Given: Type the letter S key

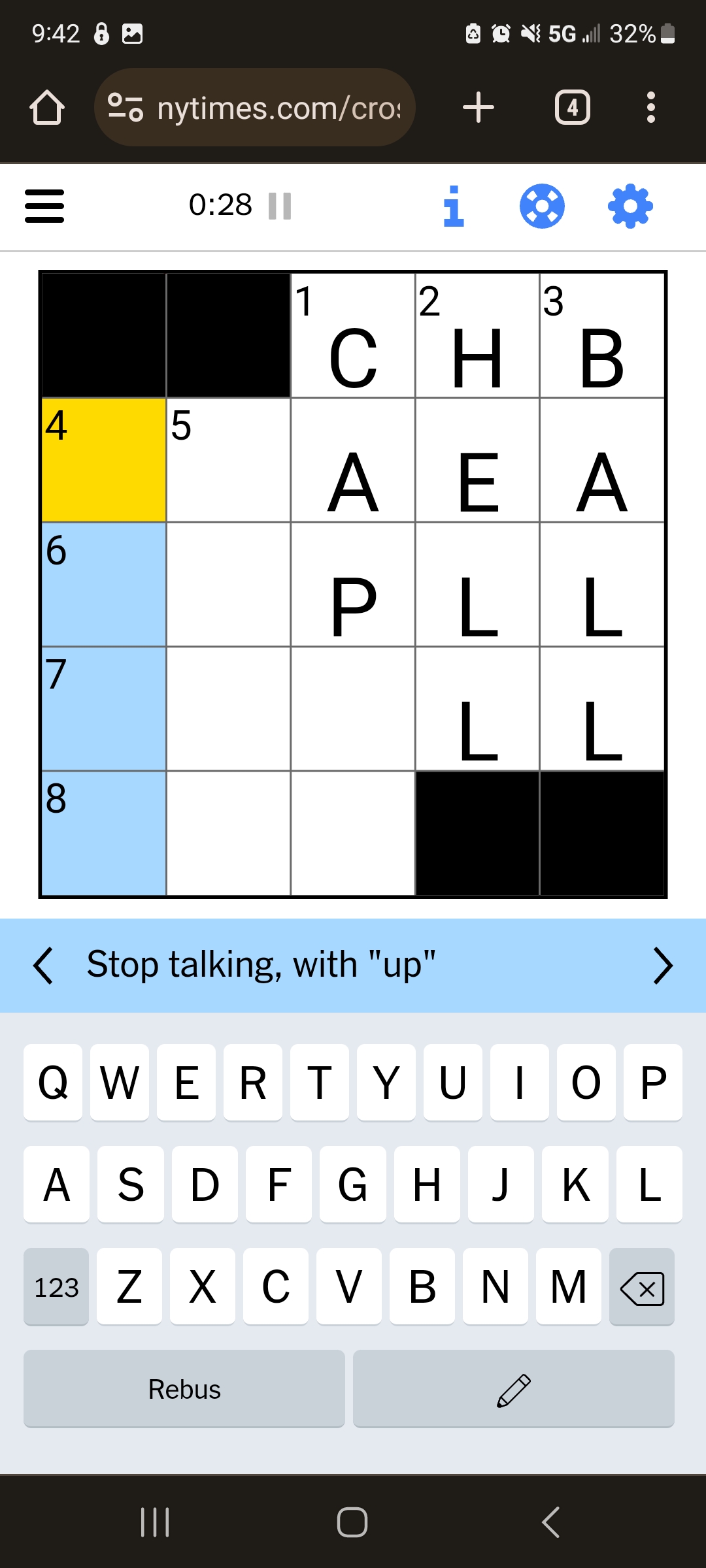Looking at the screenshot, I should coord(131,1184).
